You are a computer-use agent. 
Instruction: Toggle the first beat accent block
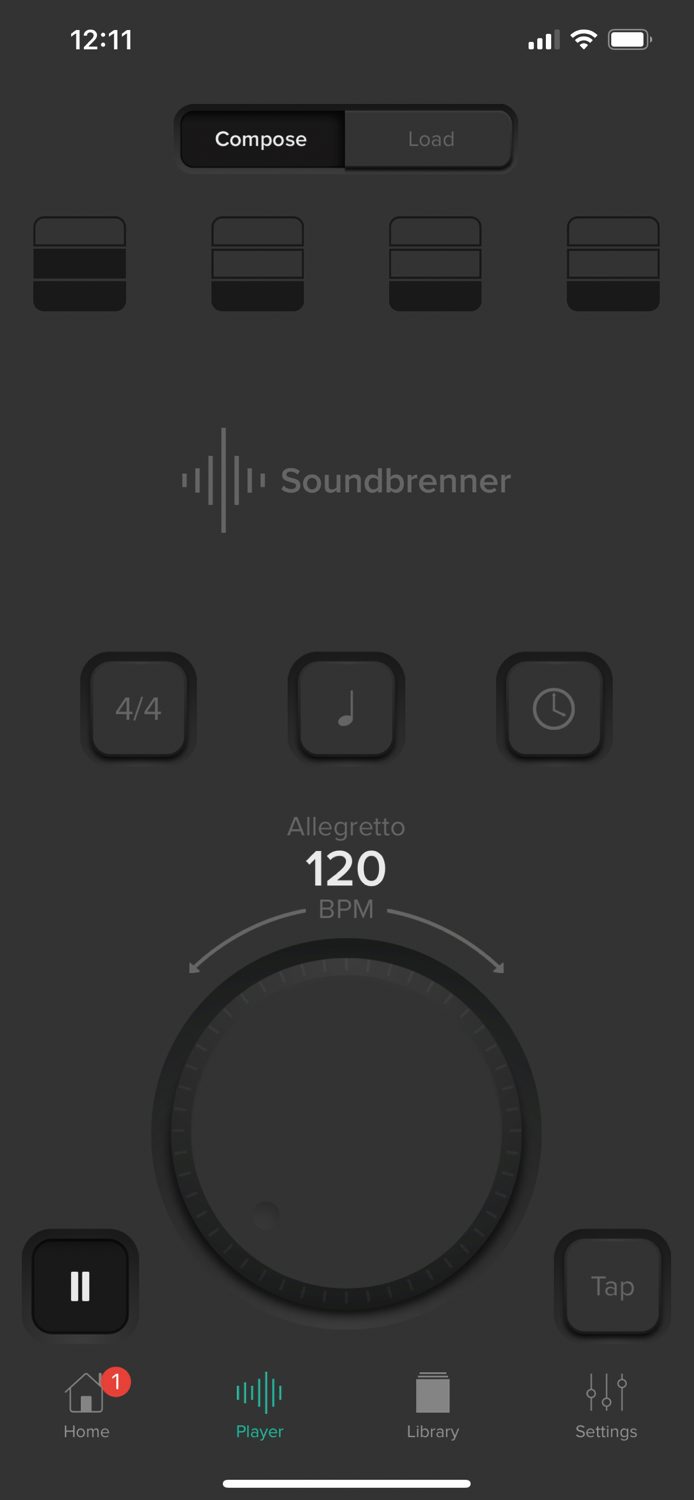click(80, 264)
